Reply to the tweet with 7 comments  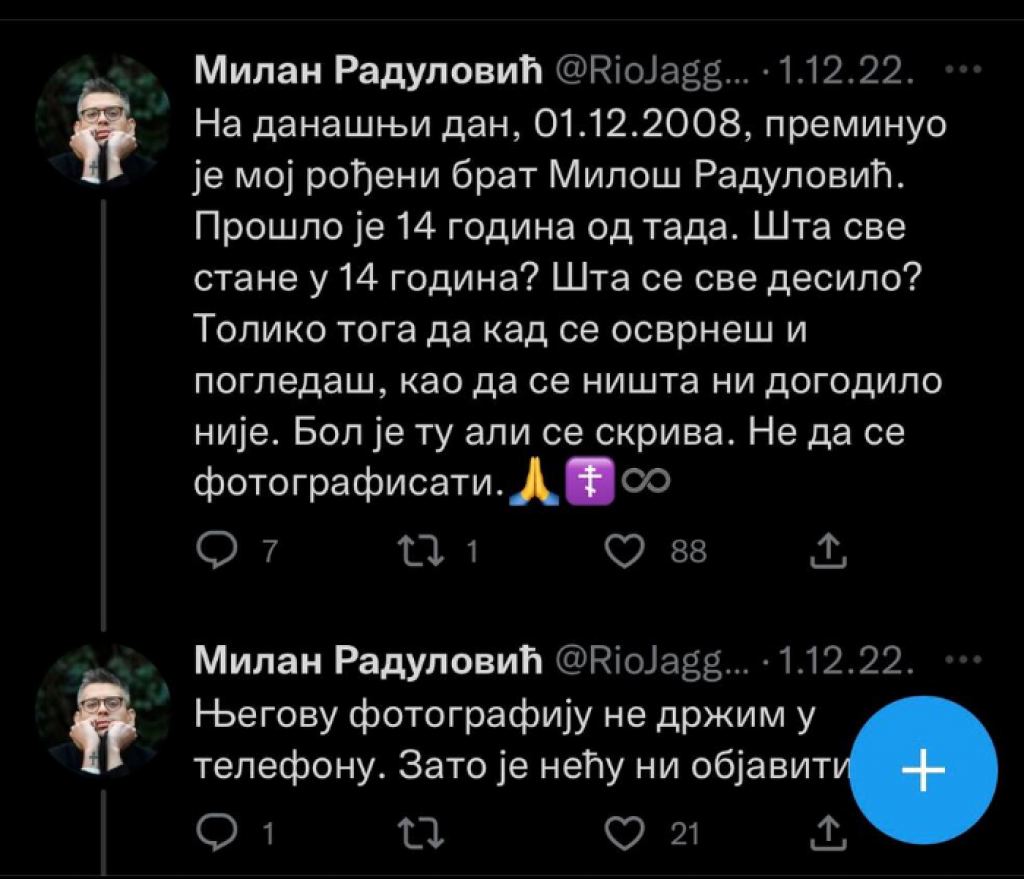point(212,550)
